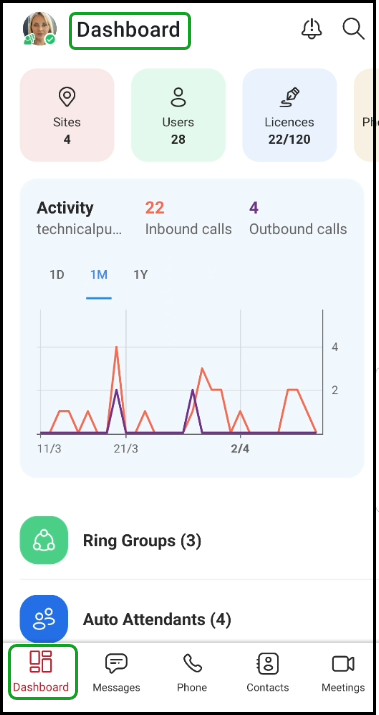Viewport: 379px width, 715px height.
Task: Open the Sites card
Action: pos(67,115)
